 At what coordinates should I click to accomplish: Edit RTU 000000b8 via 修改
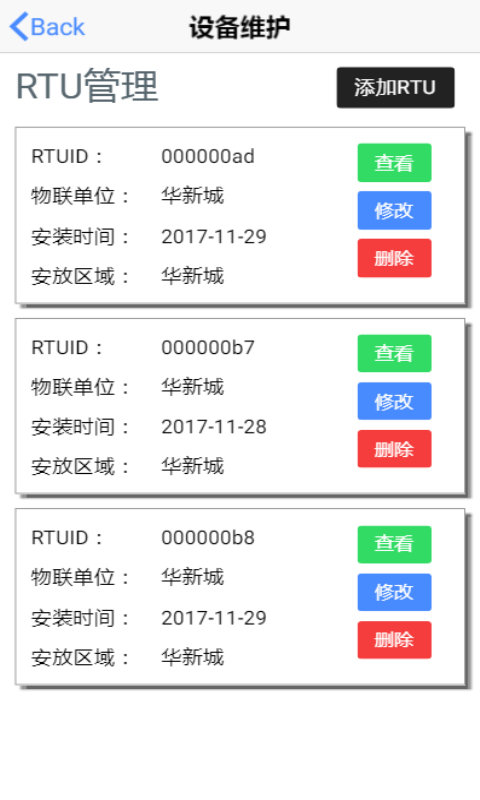[x=394, y=592]
